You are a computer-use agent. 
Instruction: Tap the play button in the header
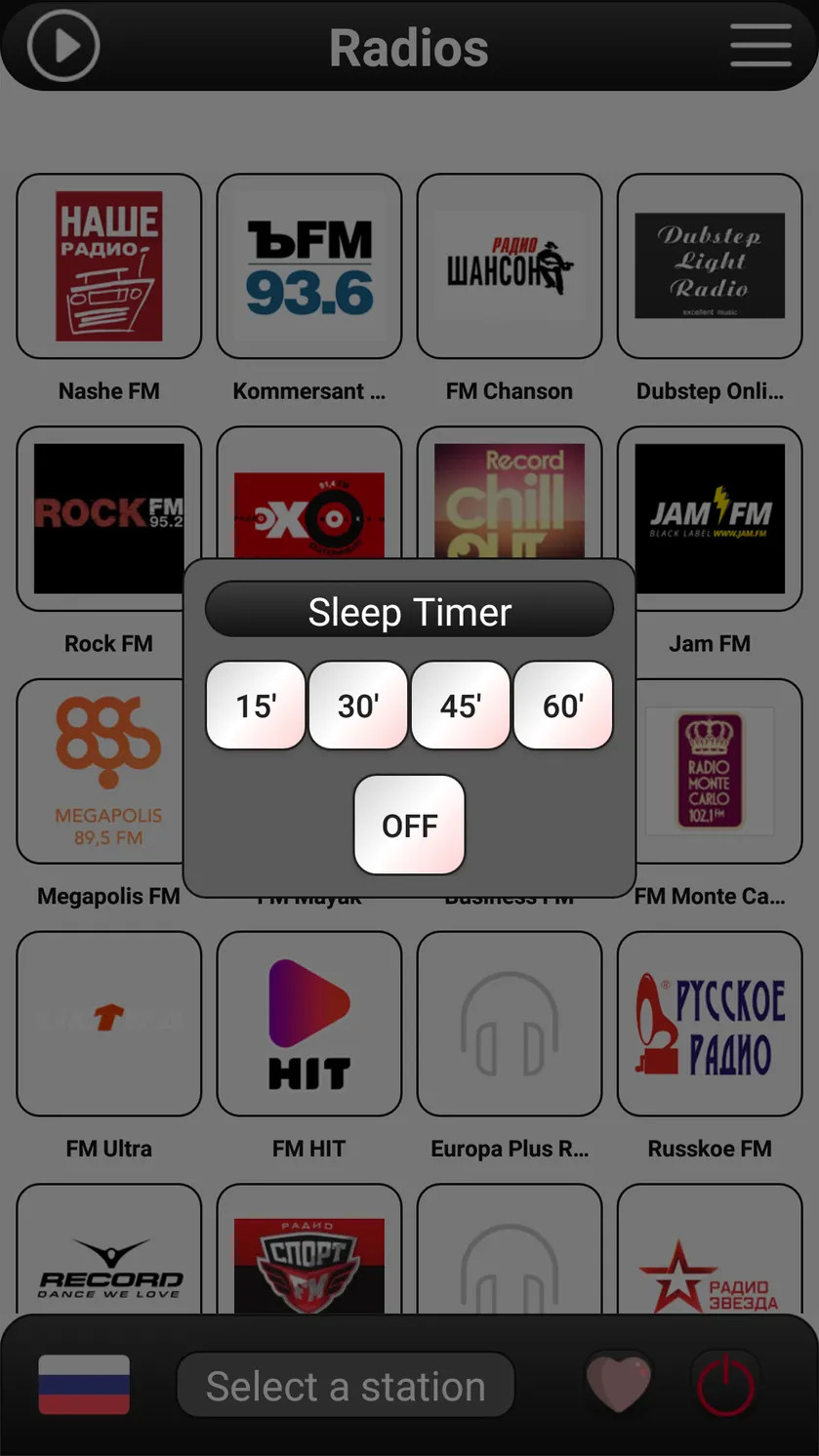(63, 45)
